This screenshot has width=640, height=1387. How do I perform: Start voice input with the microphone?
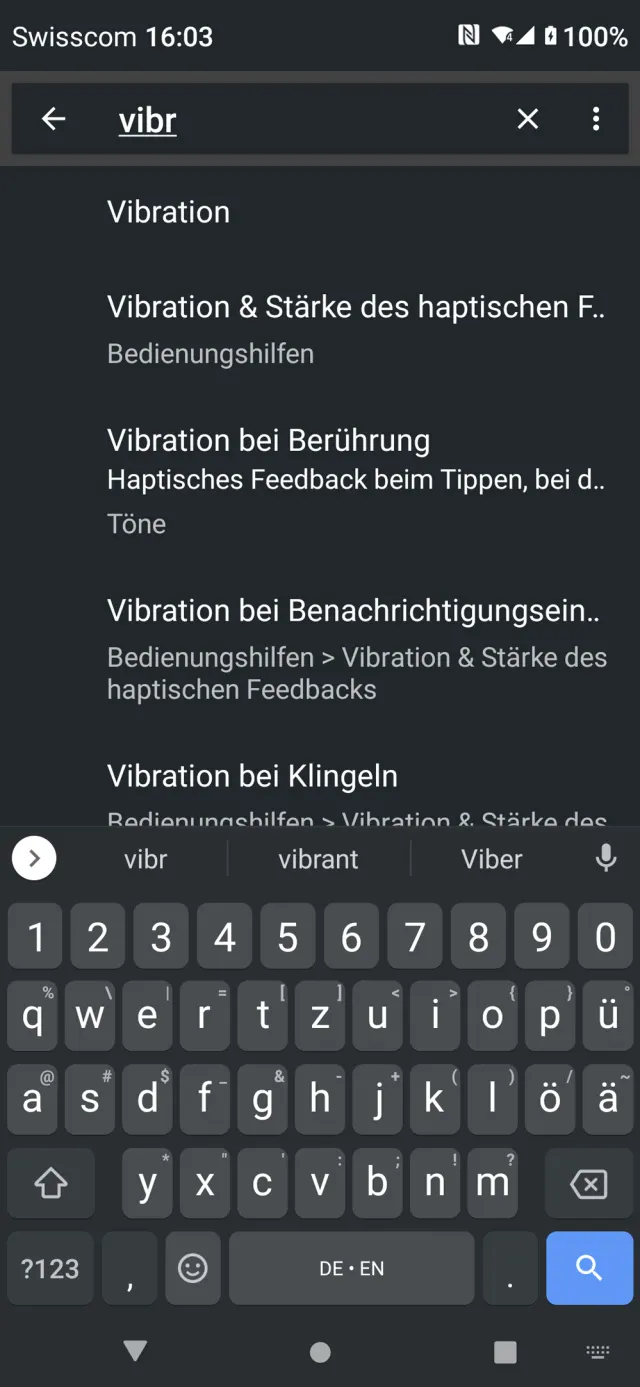tap(605, 858)
